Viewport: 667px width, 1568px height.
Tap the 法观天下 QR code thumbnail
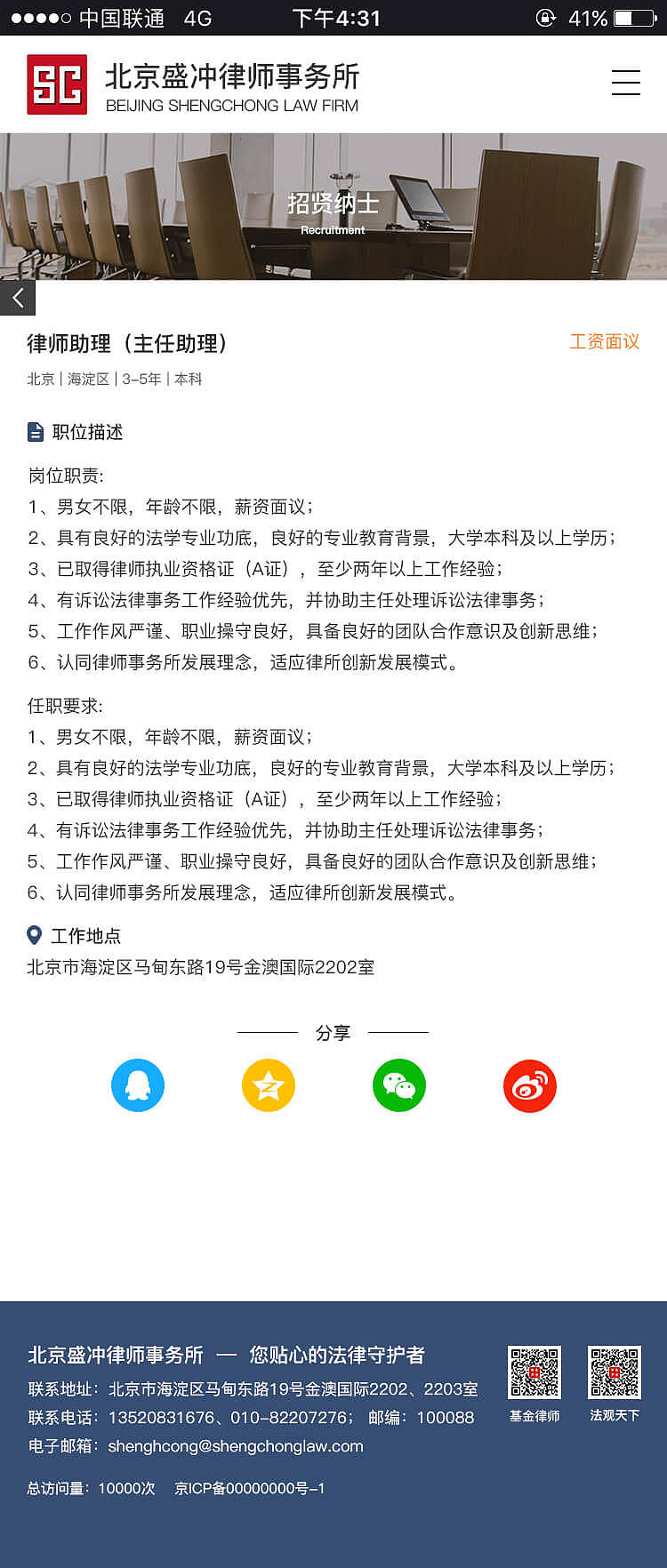pyautogui.click(x=614, y=1373)
